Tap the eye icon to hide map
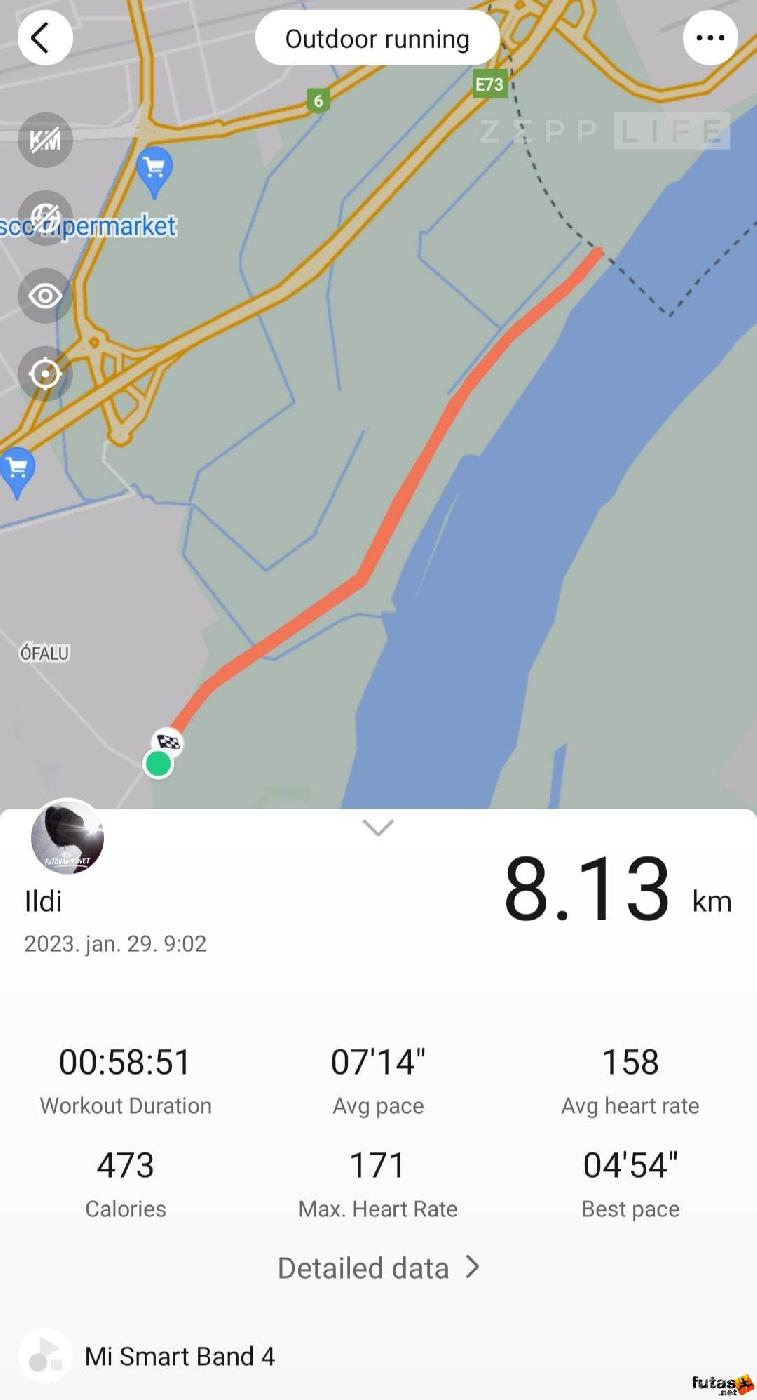 point(45,296)
